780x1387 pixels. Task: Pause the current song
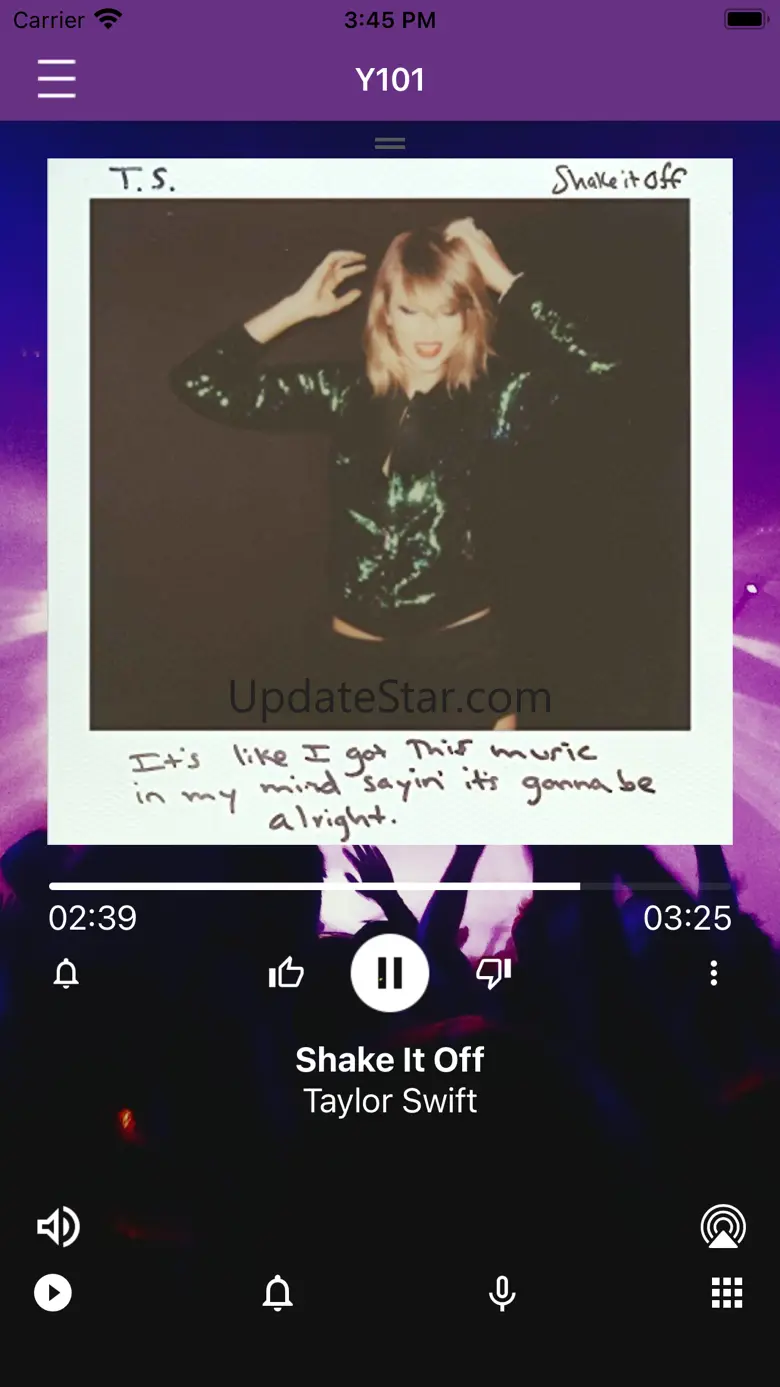point(390,973)
